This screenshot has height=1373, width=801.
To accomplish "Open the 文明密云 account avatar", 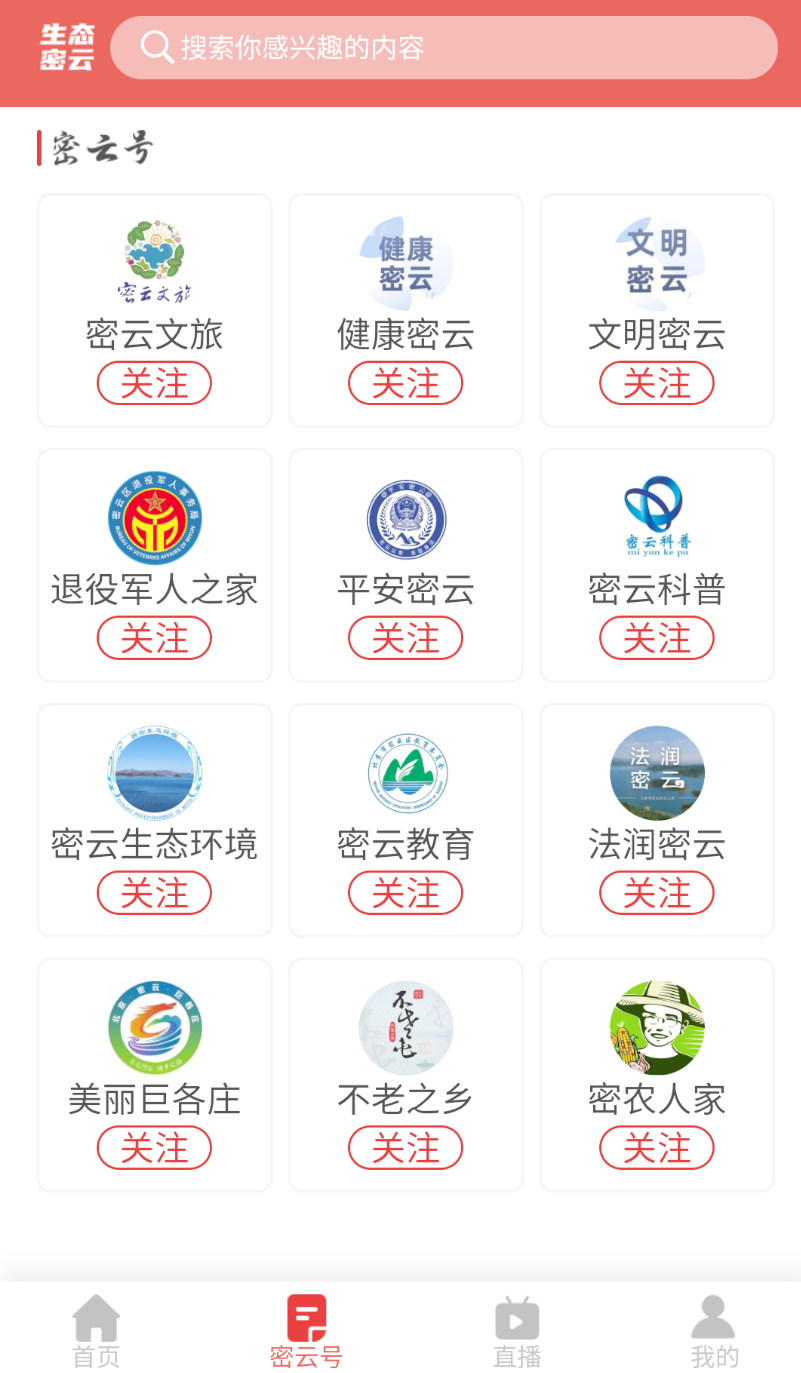I will [656, 261].
